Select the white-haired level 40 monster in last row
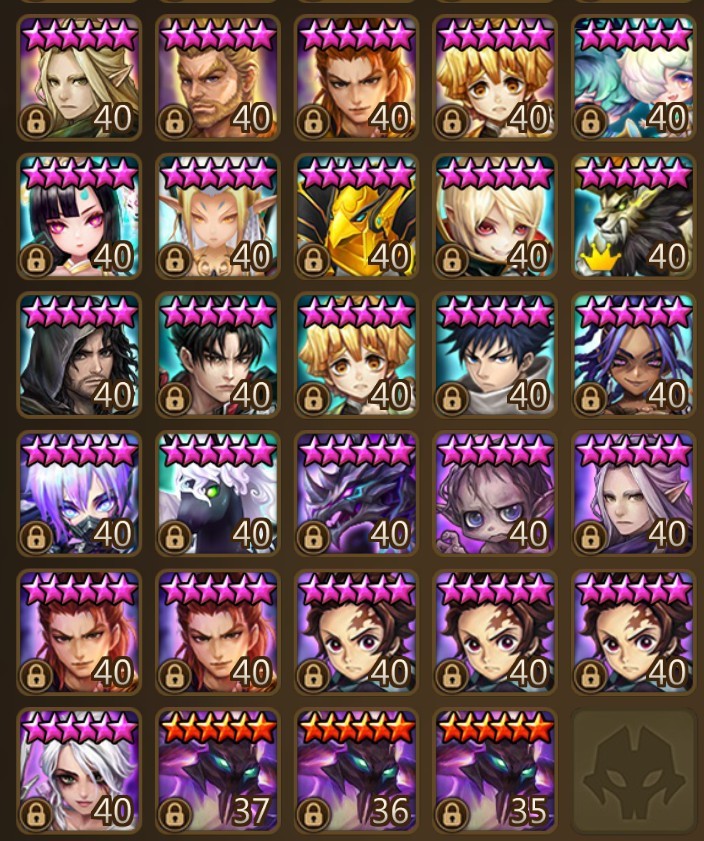704x841 pixels. pos(80,771)
